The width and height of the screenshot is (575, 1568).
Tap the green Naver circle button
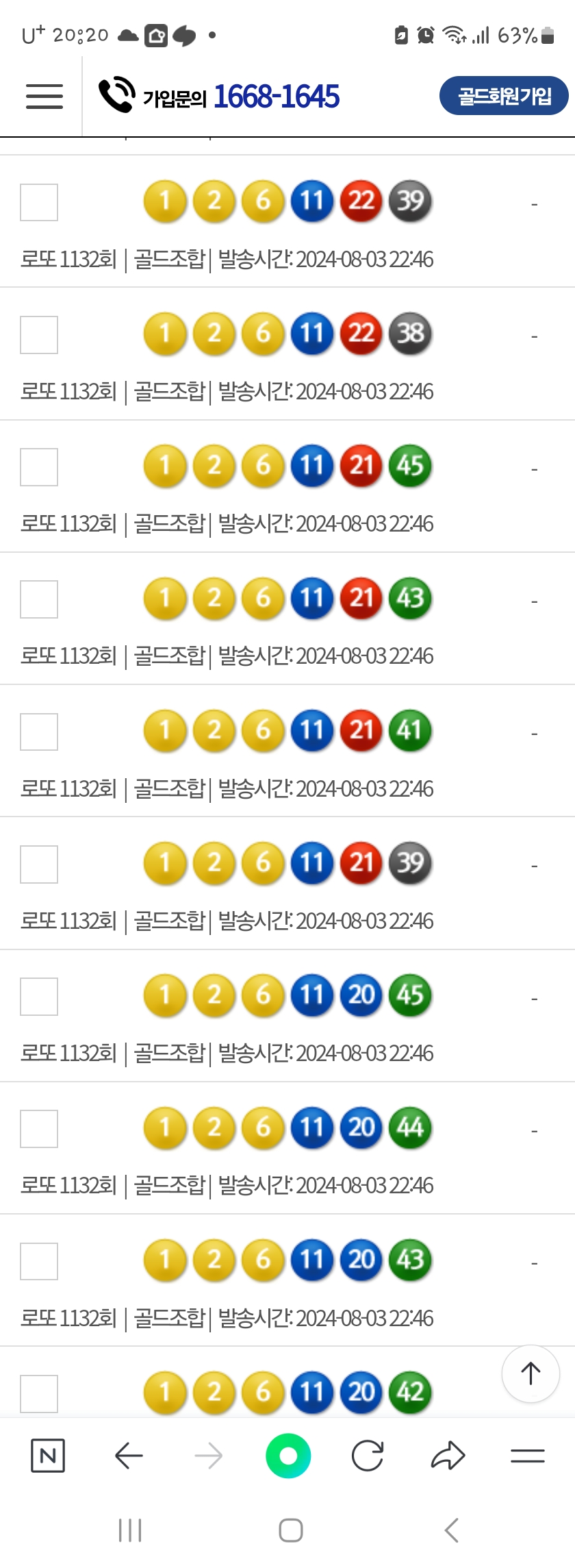point(288,1456)
